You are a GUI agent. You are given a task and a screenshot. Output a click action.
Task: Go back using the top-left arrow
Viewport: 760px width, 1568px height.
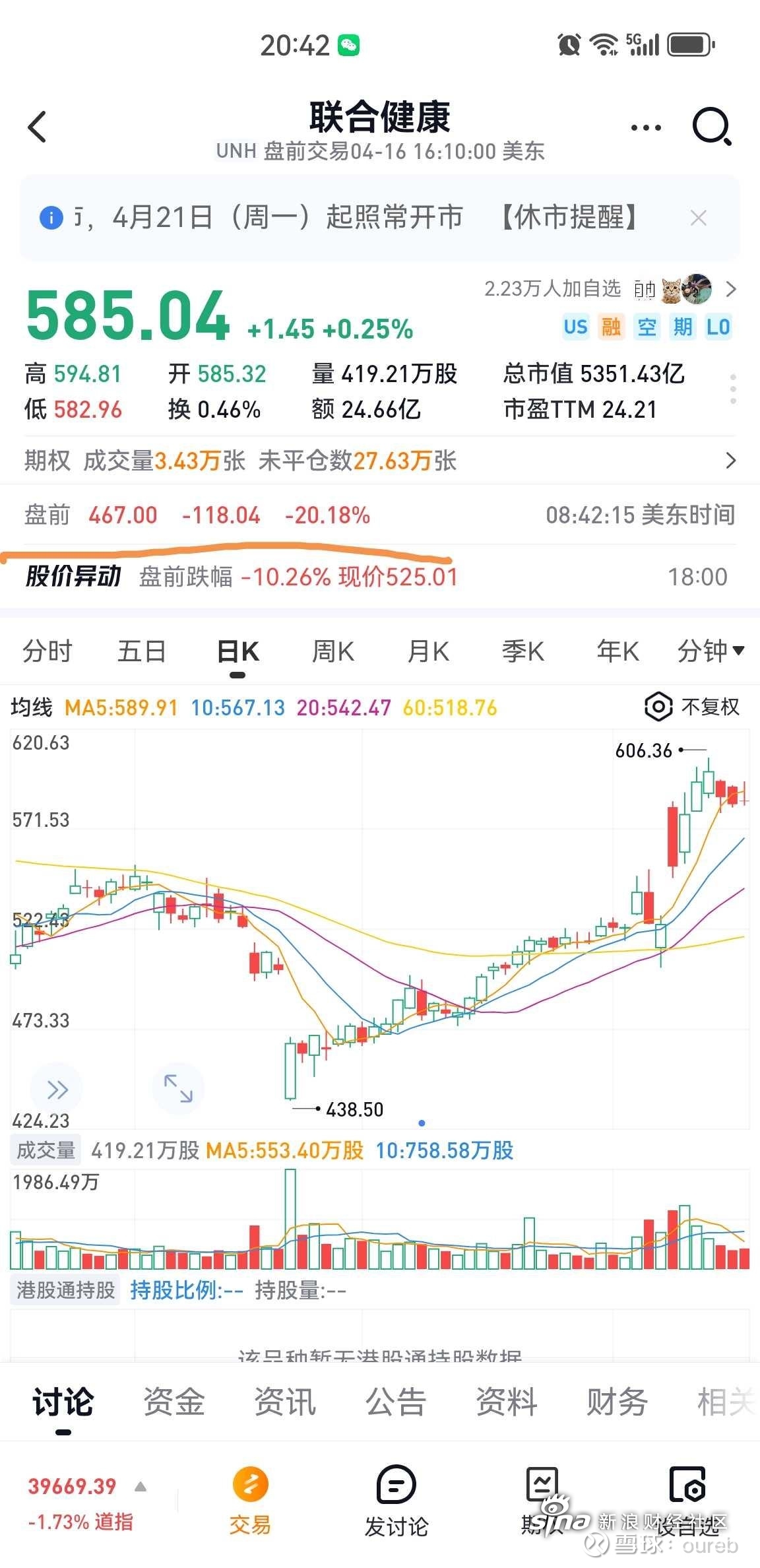(38, 127)
